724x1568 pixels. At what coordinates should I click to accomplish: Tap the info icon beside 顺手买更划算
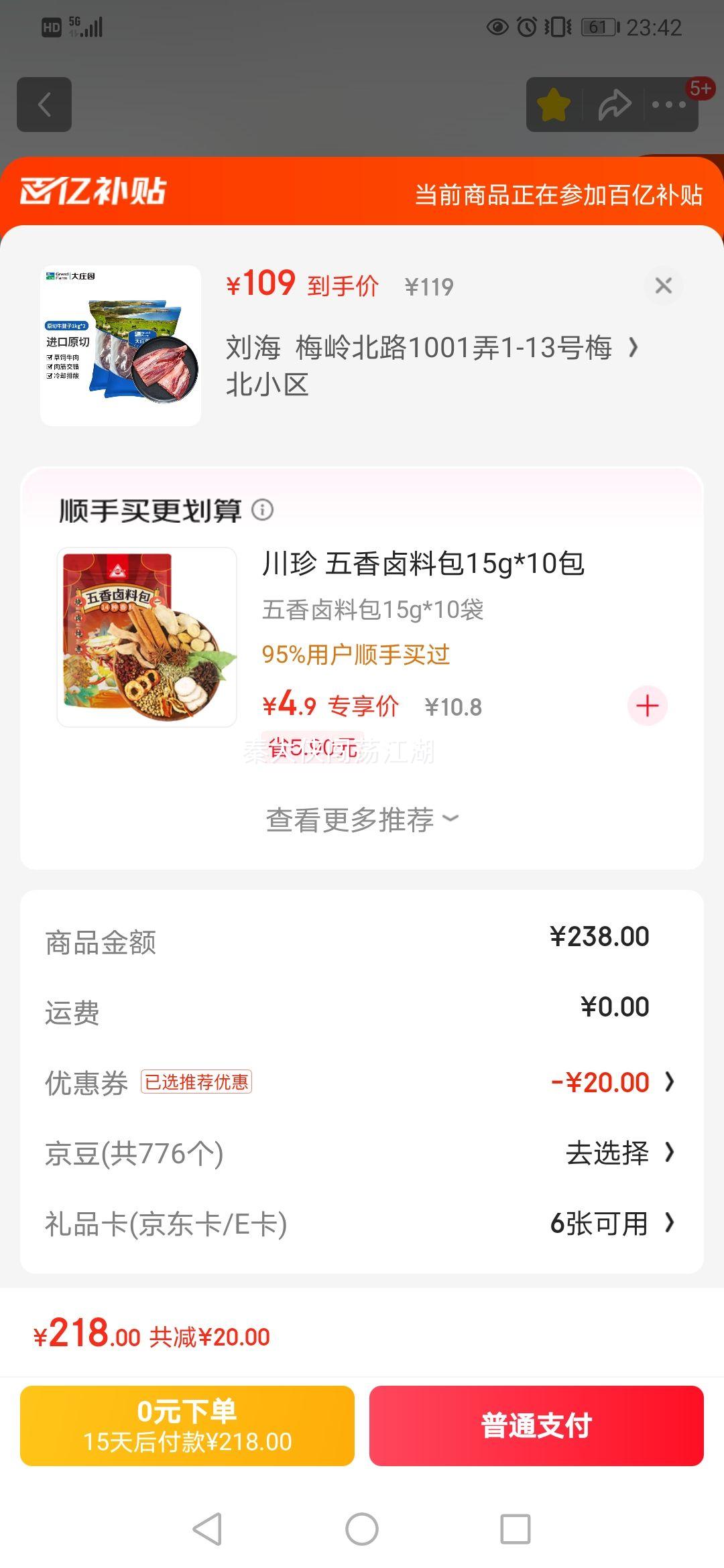[x=263, y=511]
